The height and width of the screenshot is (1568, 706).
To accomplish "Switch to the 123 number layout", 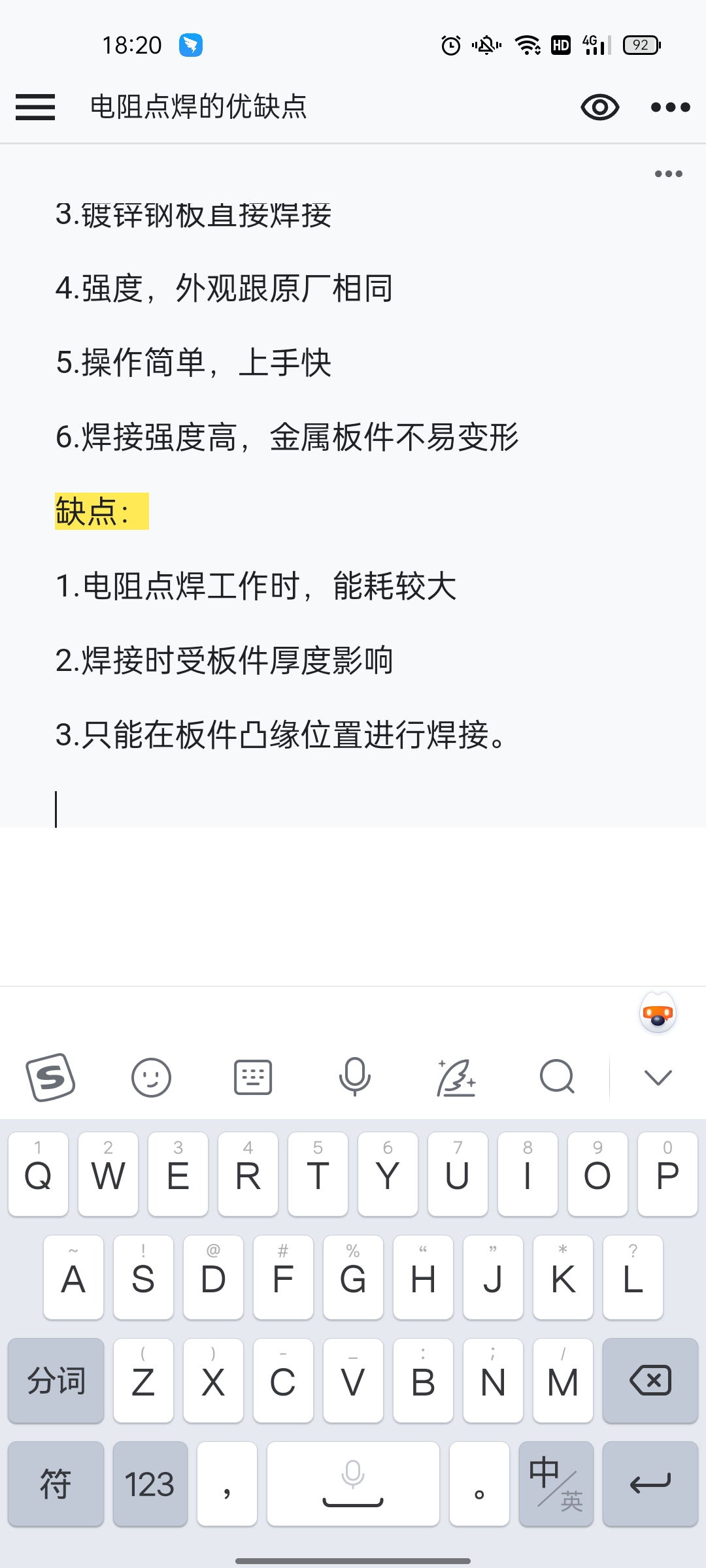I will tap(150, 1483).
